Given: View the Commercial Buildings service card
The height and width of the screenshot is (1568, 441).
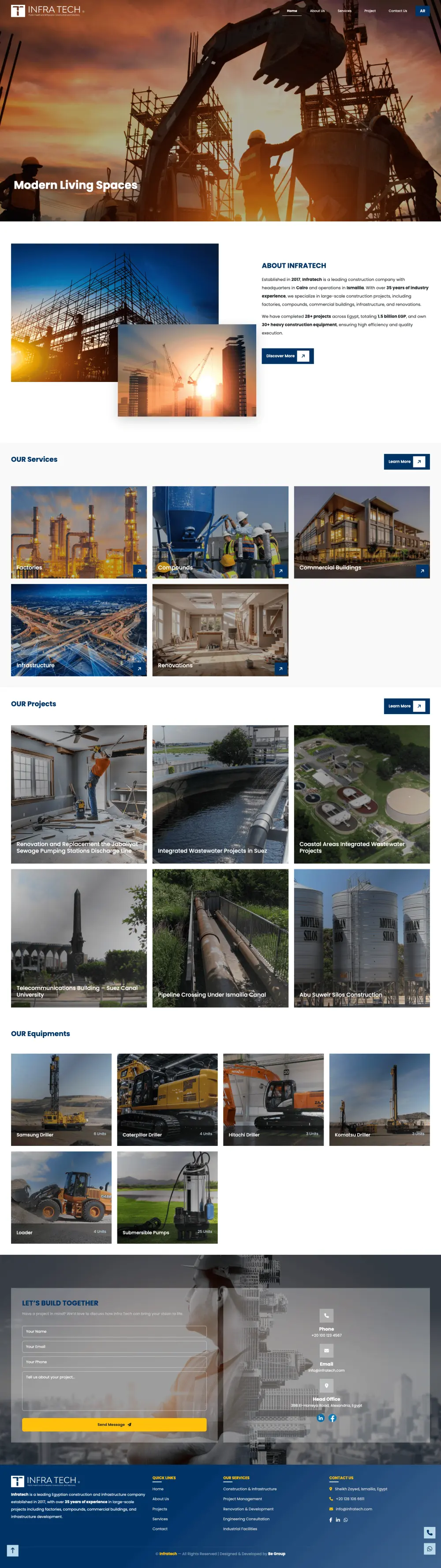Looking at the screenshot, I should tap(361, 532).
